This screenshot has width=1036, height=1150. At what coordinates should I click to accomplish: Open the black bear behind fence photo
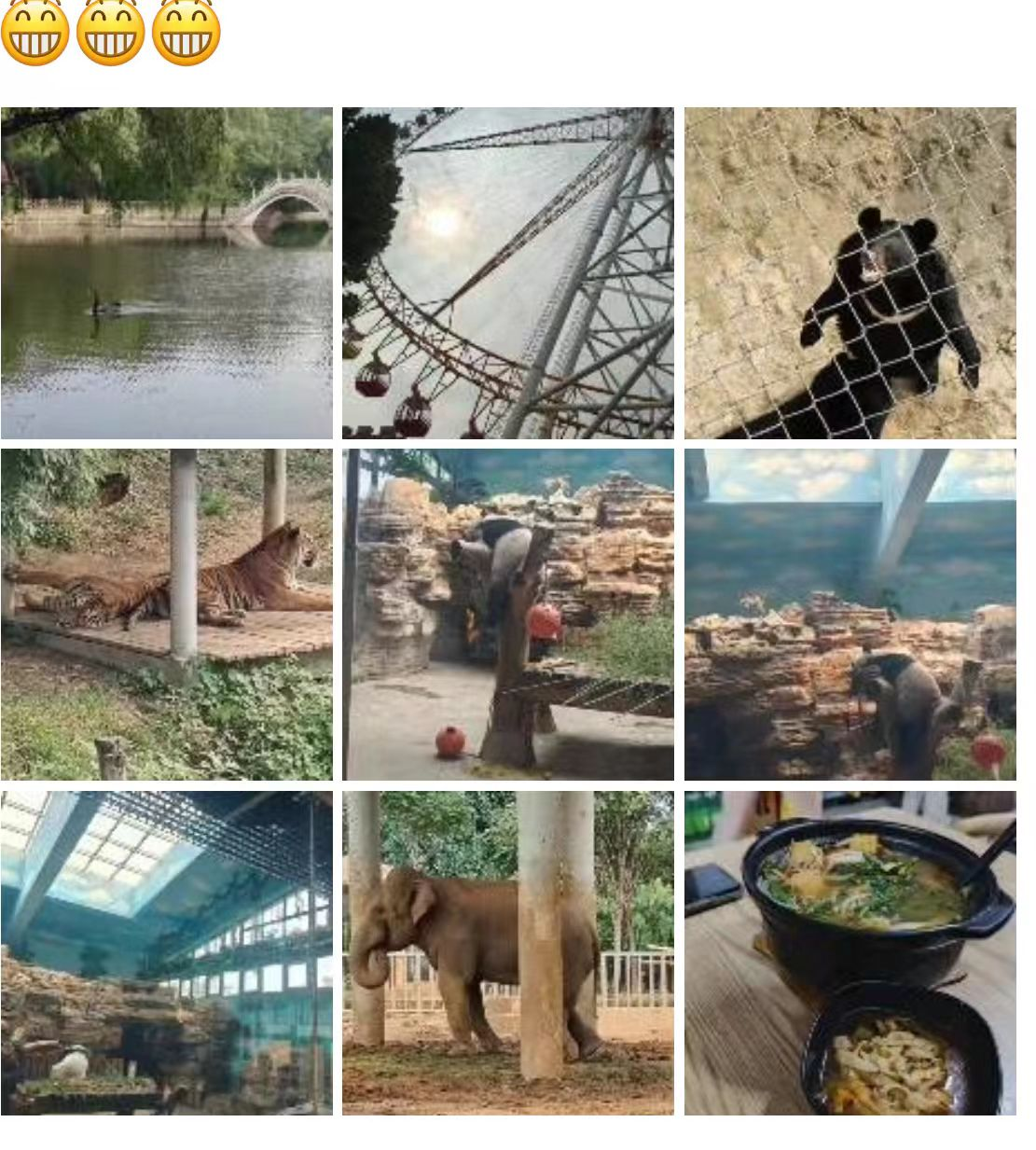pos(850,272)
